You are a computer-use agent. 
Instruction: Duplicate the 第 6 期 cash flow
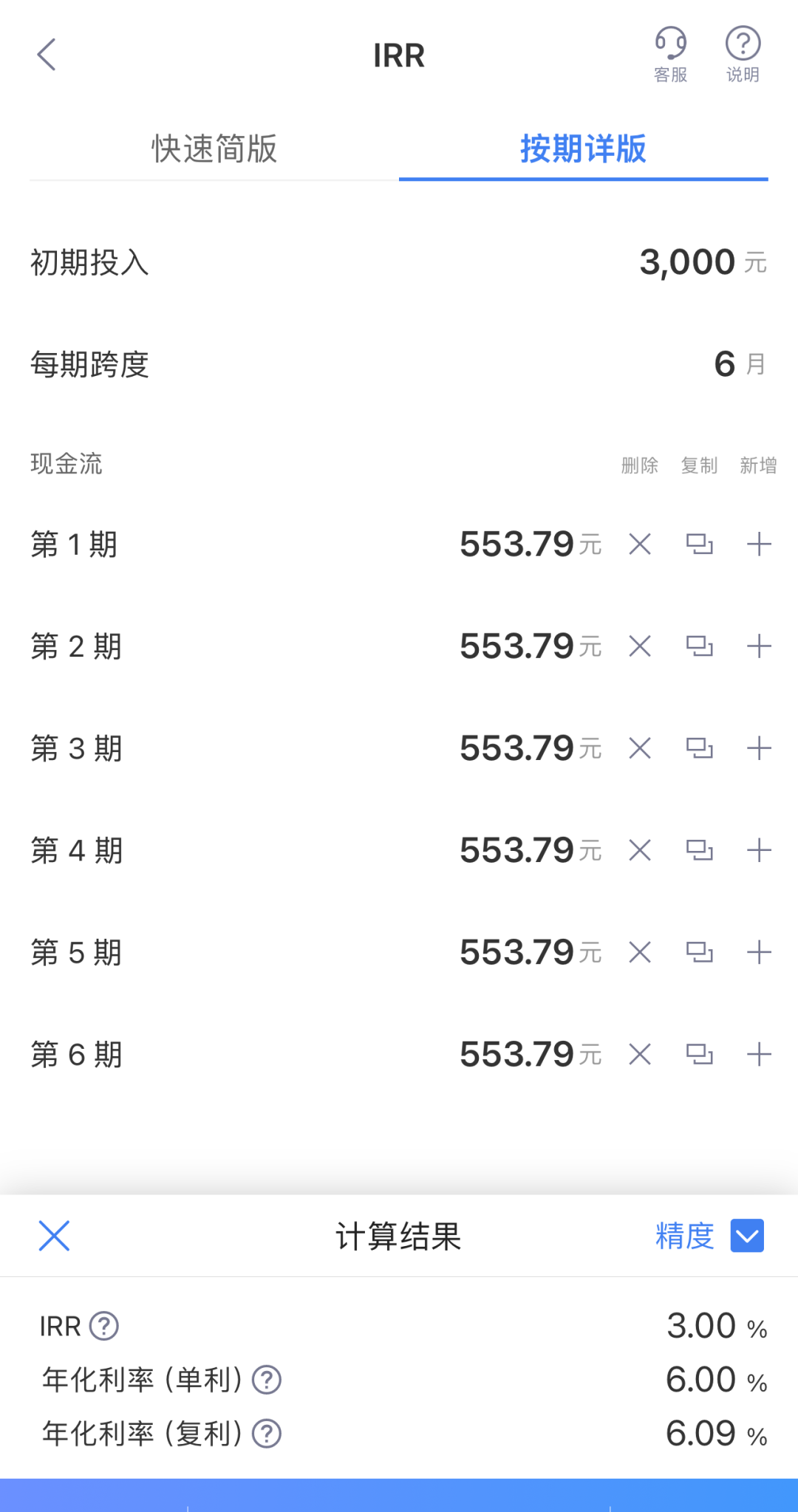tap(700, 1055)
